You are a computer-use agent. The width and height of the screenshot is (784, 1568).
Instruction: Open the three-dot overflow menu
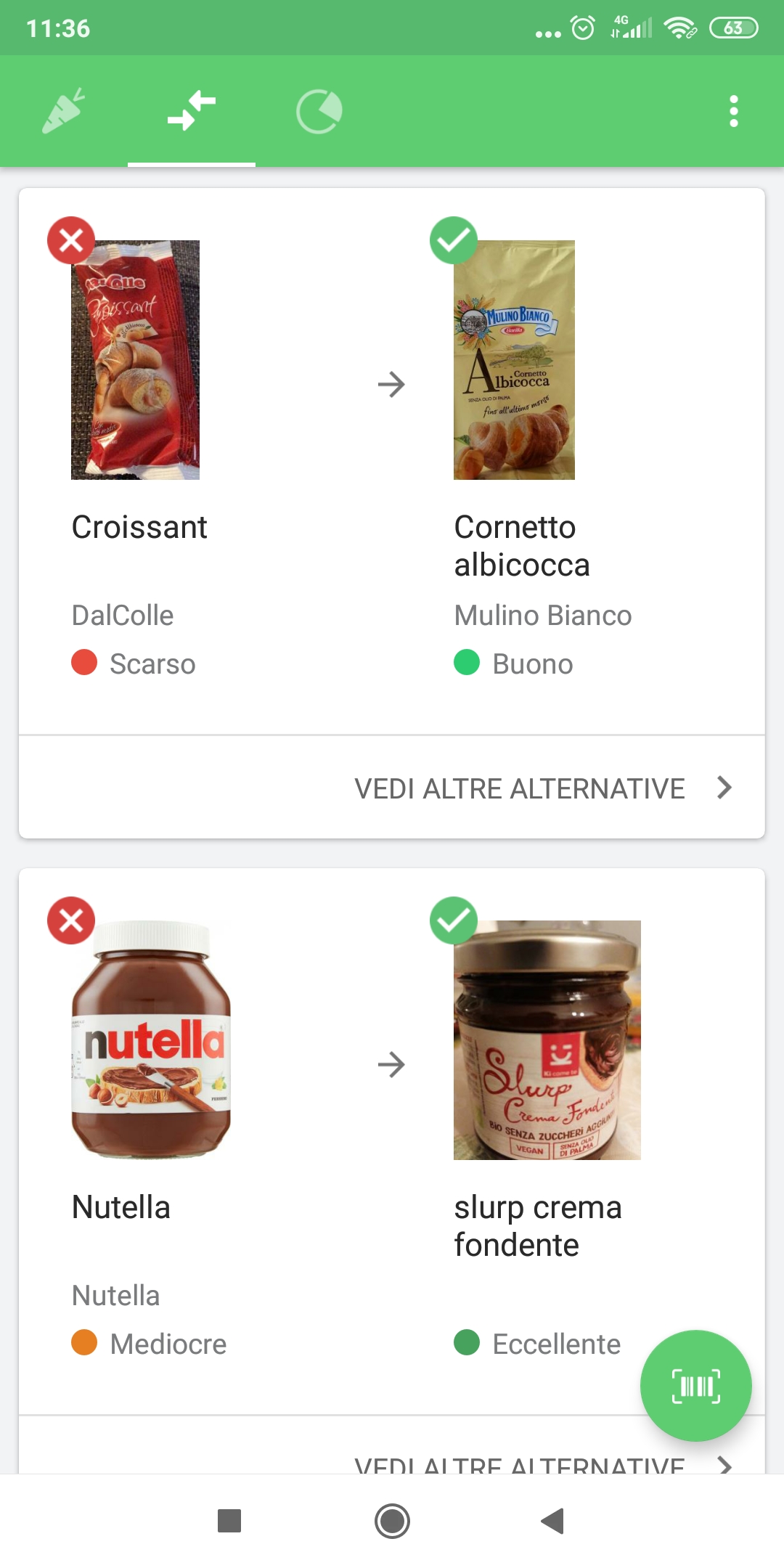coord(734,112)
